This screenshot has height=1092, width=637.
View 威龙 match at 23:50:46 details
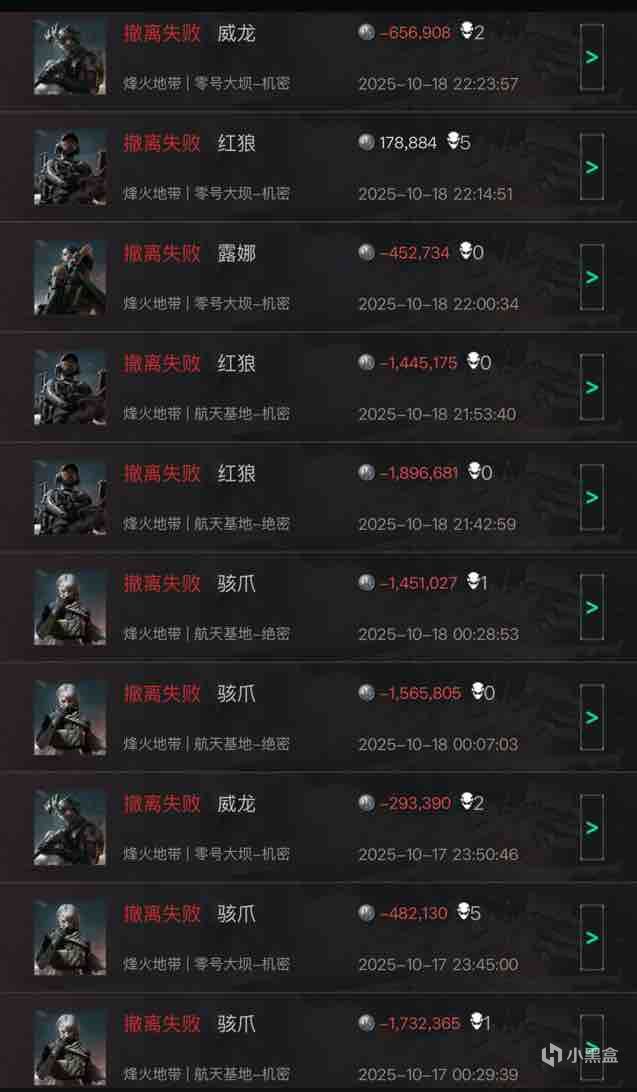pyautogui.click(x=592, y=827)
